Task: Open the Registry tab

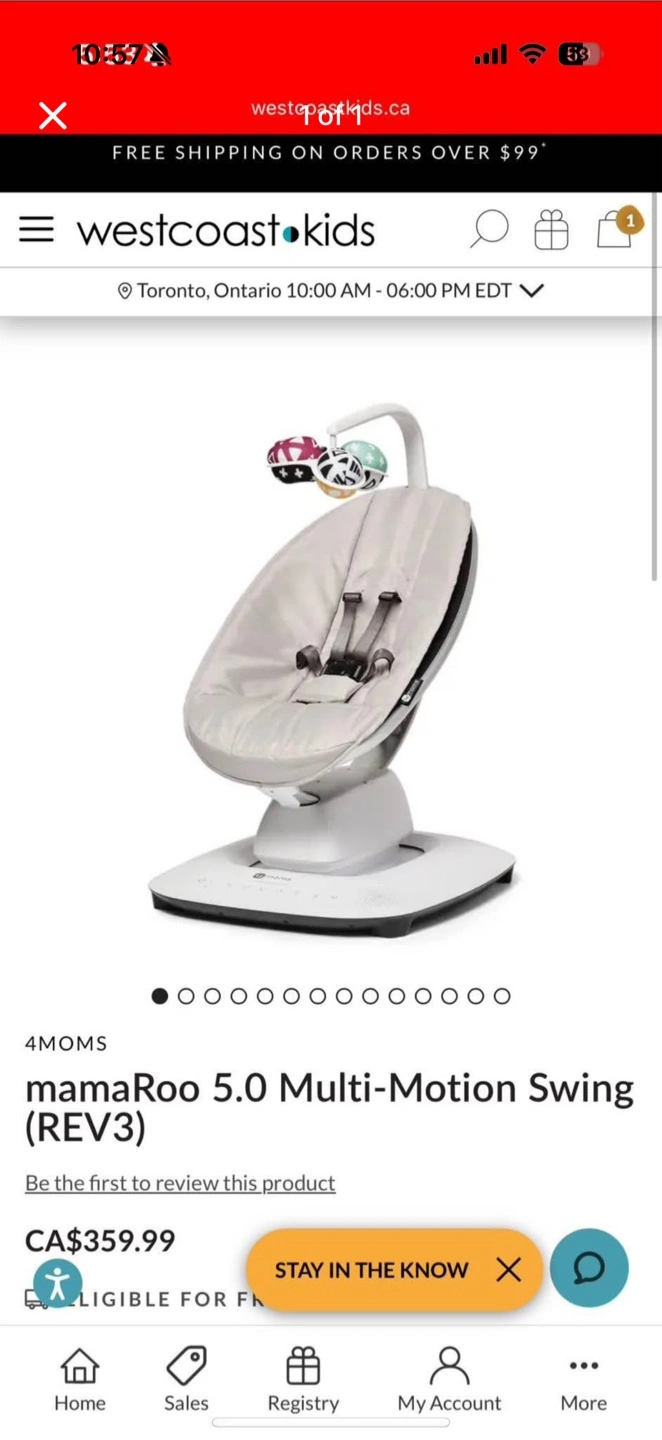Action: point(303,1380)
